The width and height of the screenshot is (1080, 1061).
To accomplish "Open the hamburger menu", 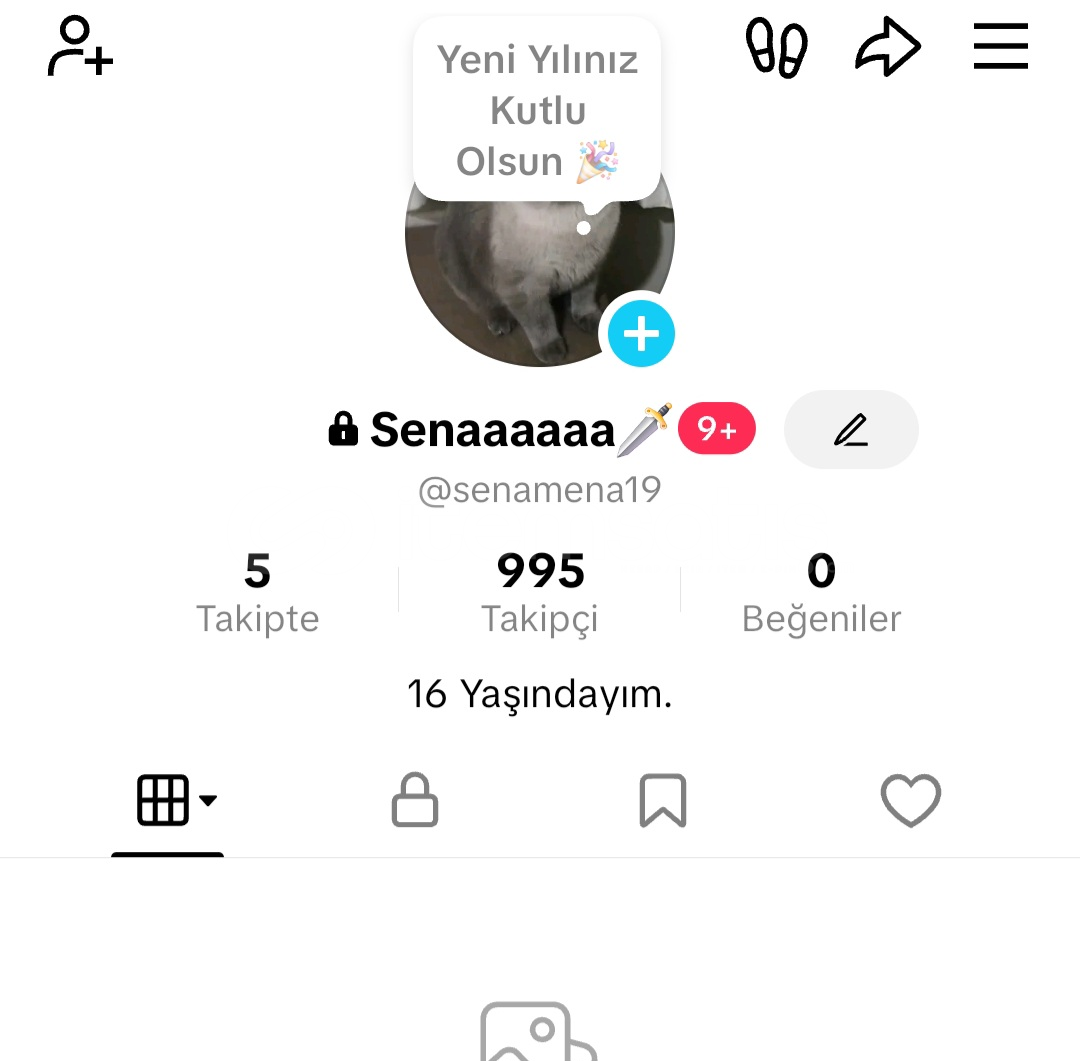I will tap(1001, 47).
